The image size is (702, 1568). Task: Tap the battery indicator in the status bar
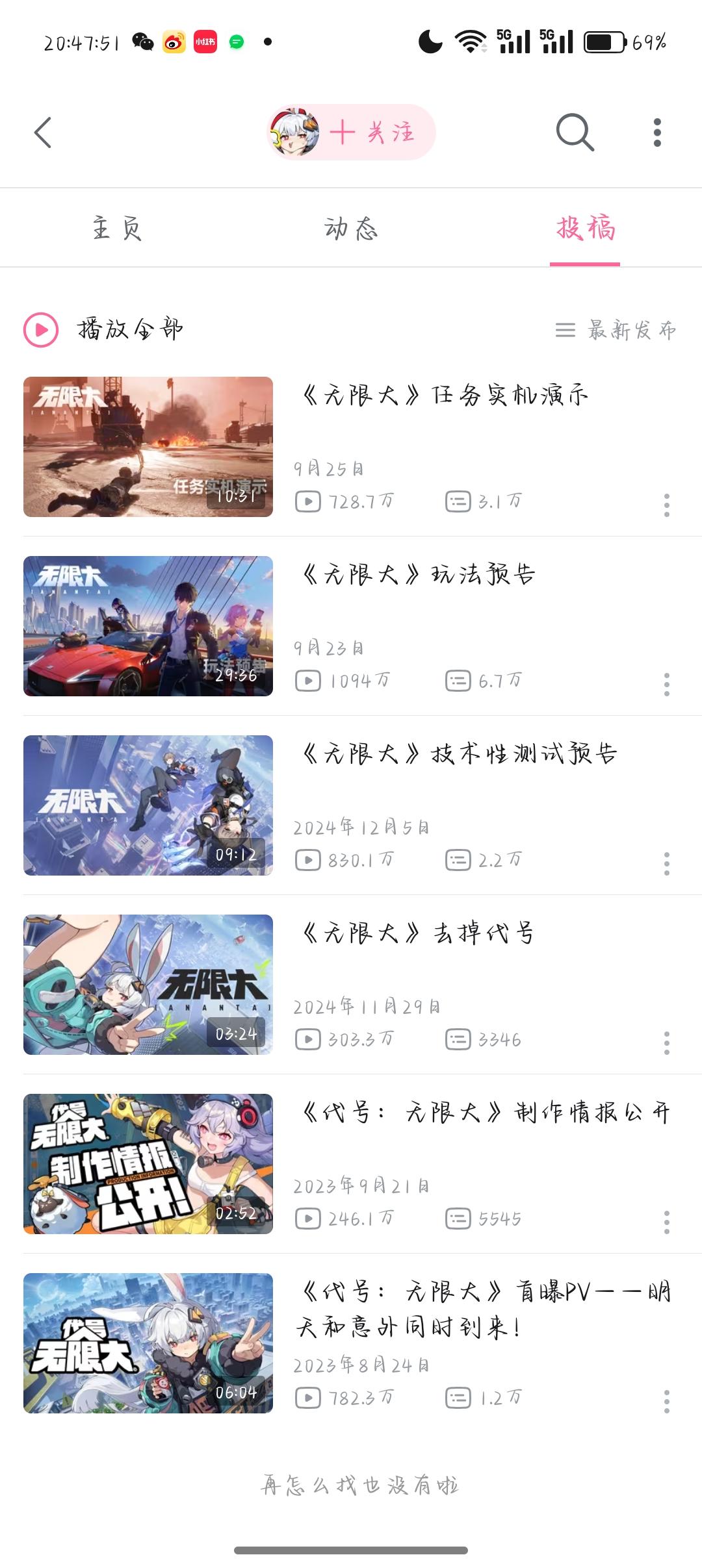(605, 41)
